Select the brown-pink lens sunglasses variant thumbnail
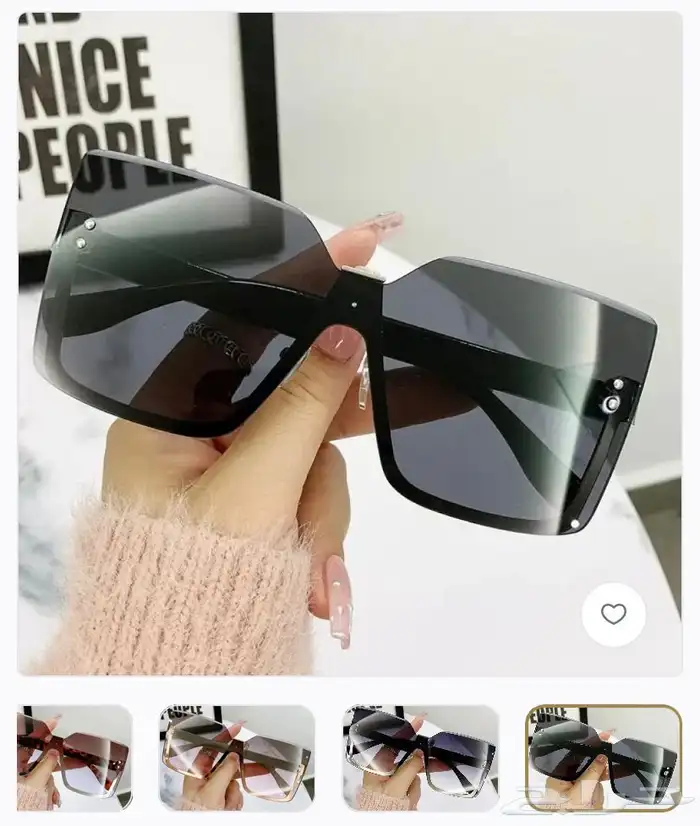This screenshot has width=700, height=826. click(74, 757)
